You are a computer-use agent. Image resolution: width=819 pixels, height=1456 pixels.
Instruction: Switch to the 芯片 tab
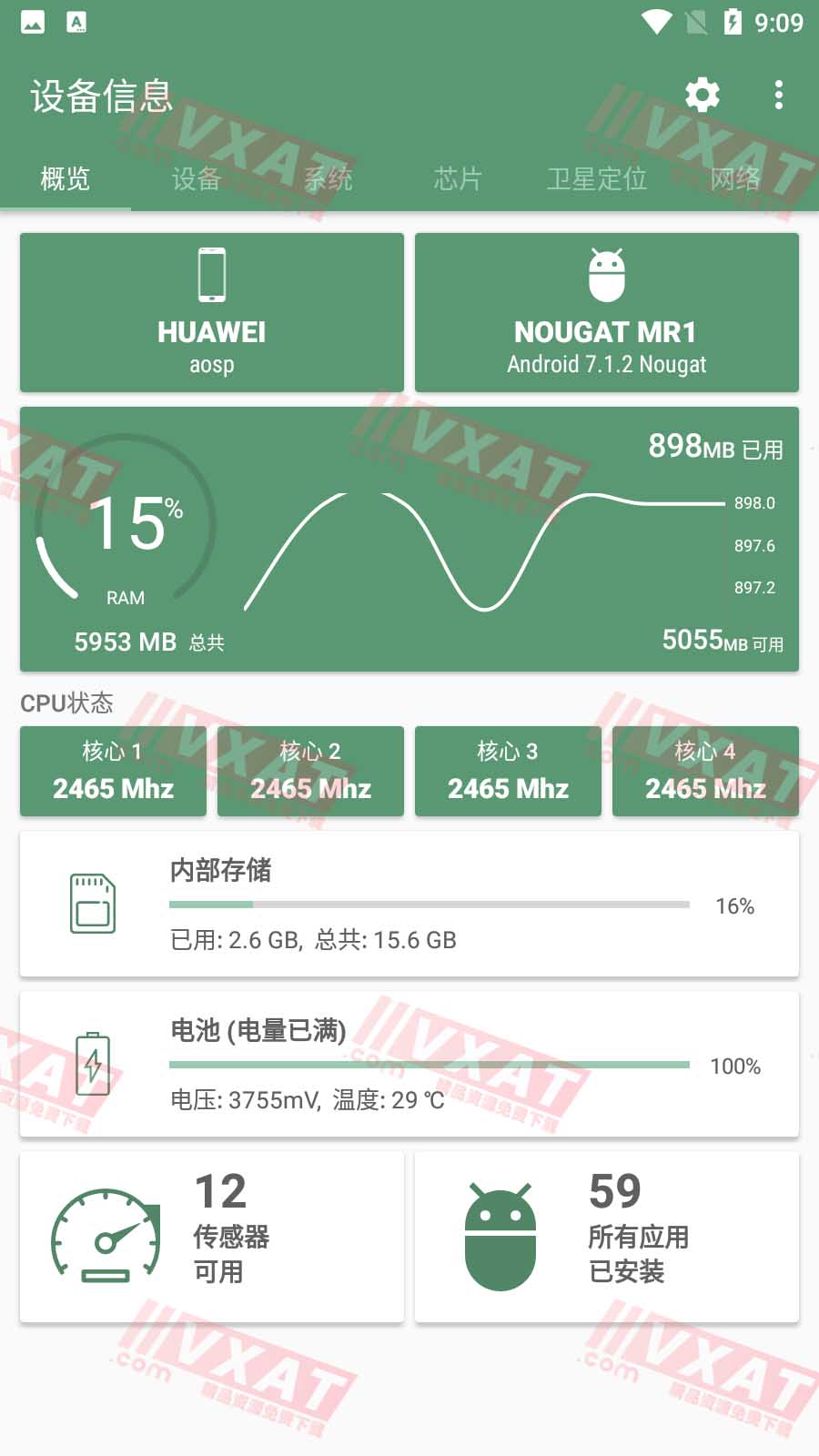(x=459, y=179)
